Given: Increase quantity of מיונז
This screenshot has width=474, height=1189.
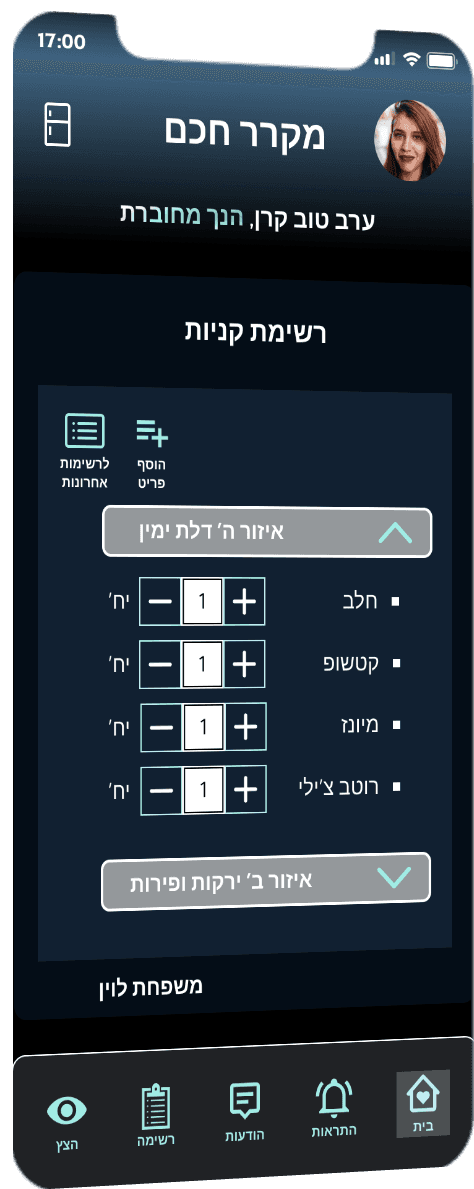Looking at the screenshot, I should tap(245, 726).
